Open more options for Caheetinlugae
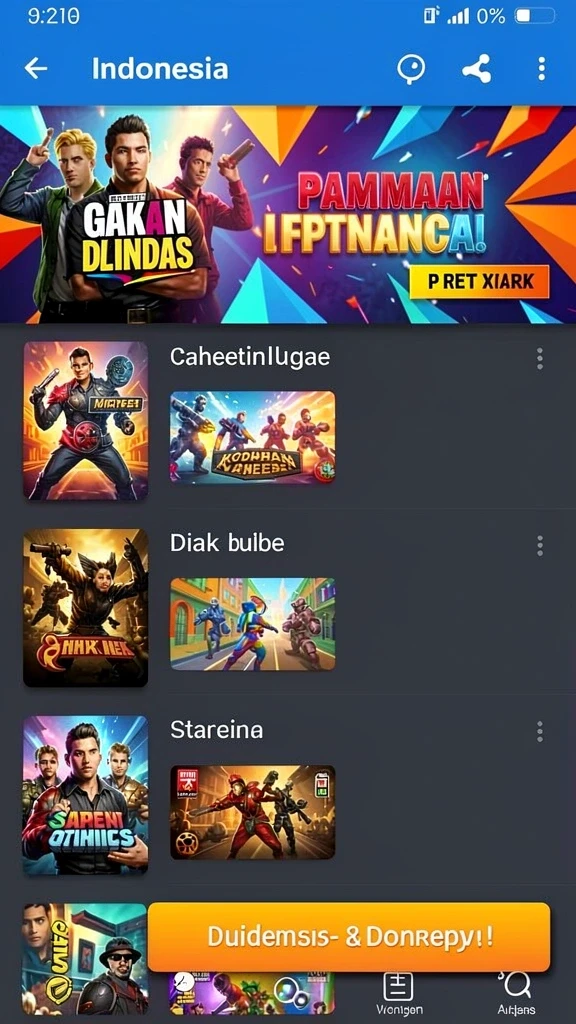The width and height of the screenshot is (576, 1024). click(x=539, y=359)
